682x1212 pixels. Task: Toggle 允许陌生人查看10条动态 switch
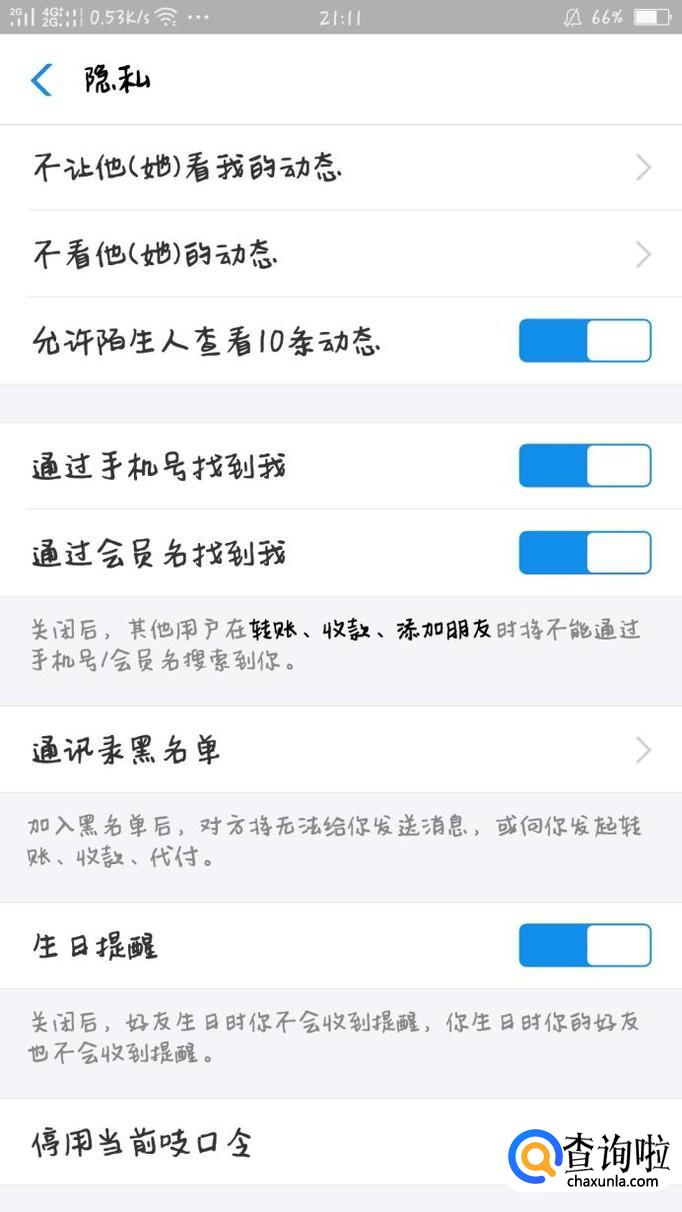584,341
